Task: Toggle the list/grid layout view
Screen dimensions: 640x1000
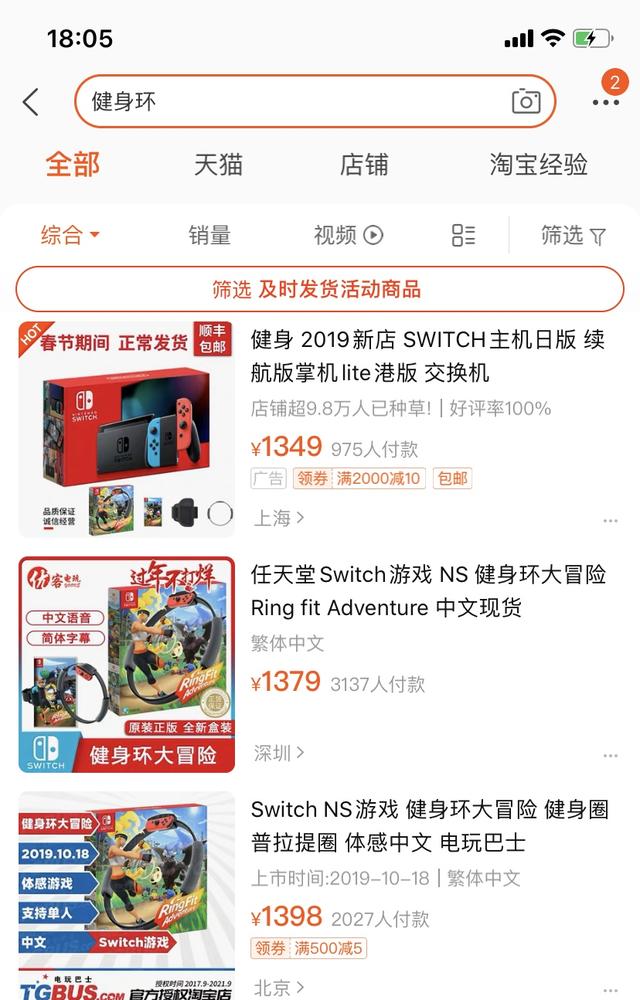Action: (463, 235)
